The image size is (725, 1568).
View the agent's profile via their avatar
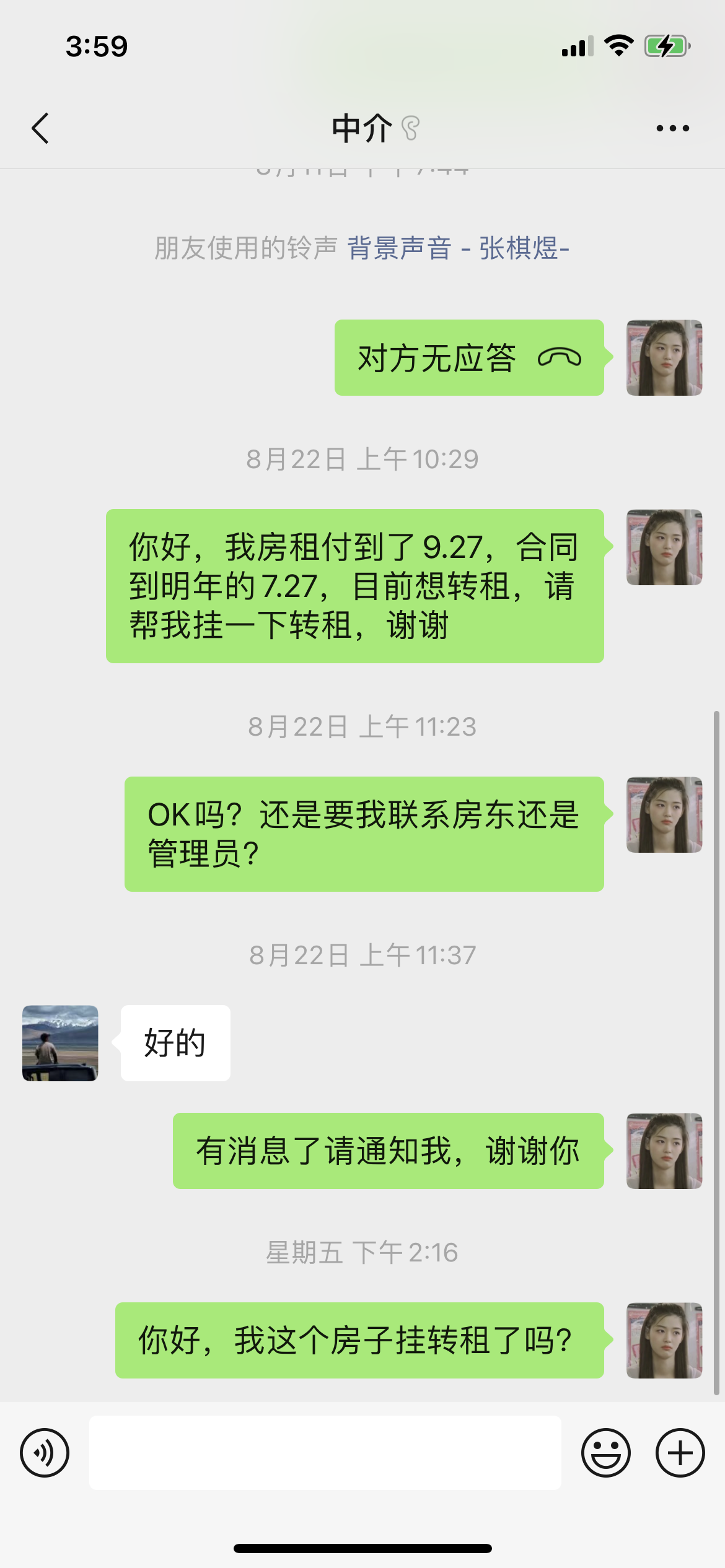60,1043
